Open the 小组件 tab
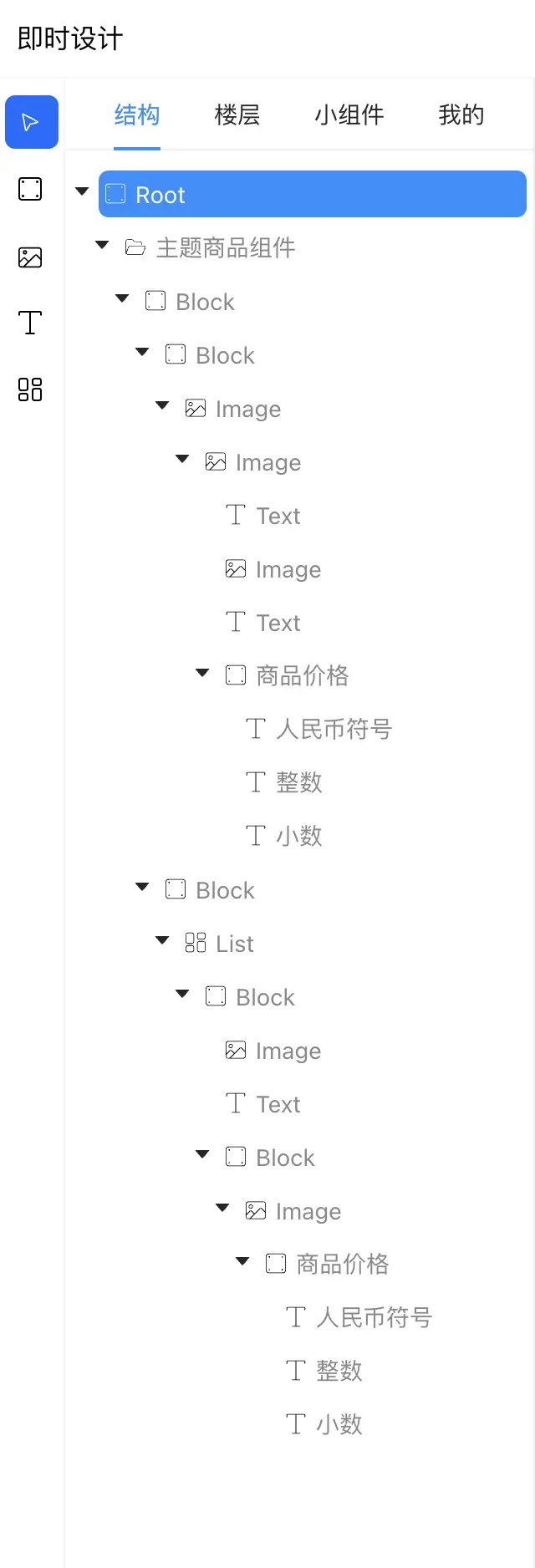 click(x=349, y=115)
